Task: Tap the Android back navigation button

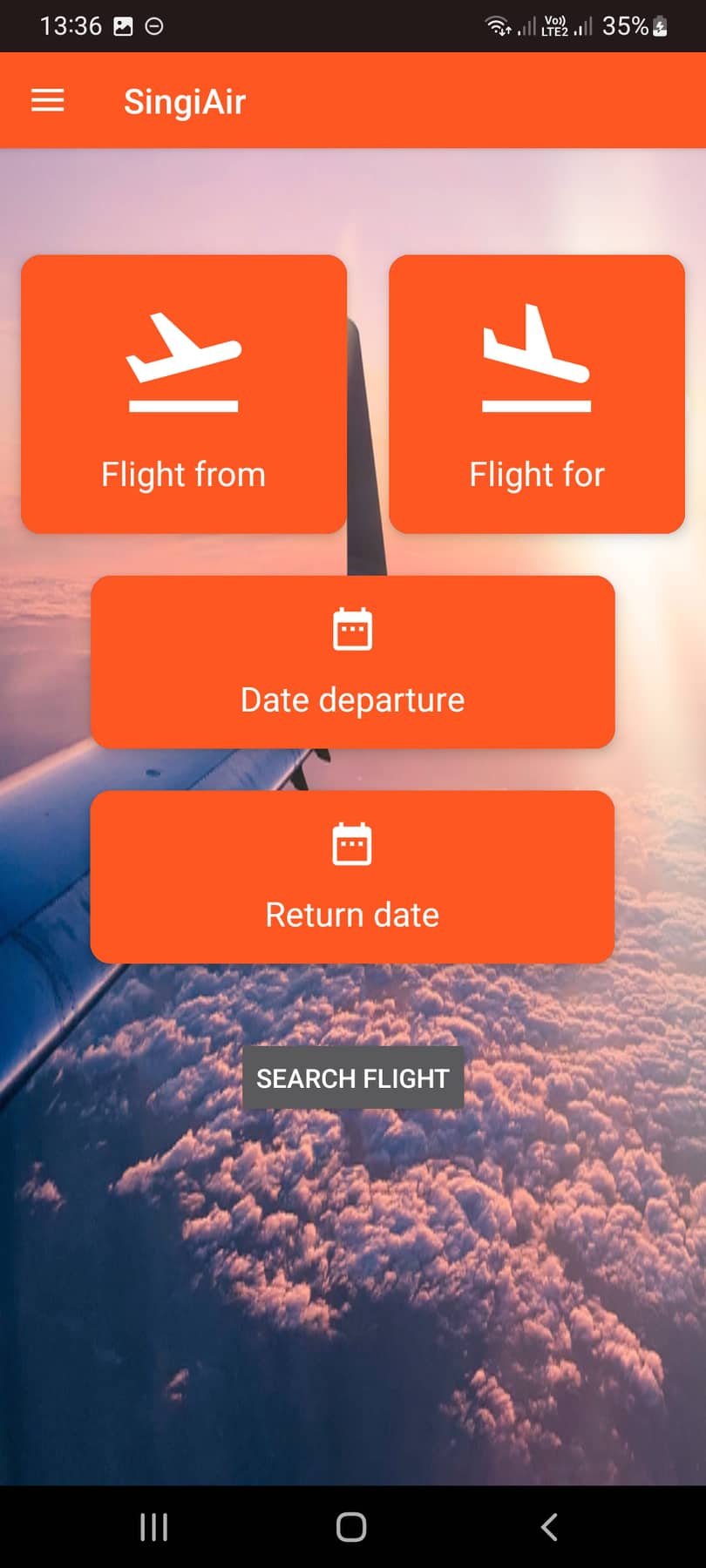Action: [548, 1525]
